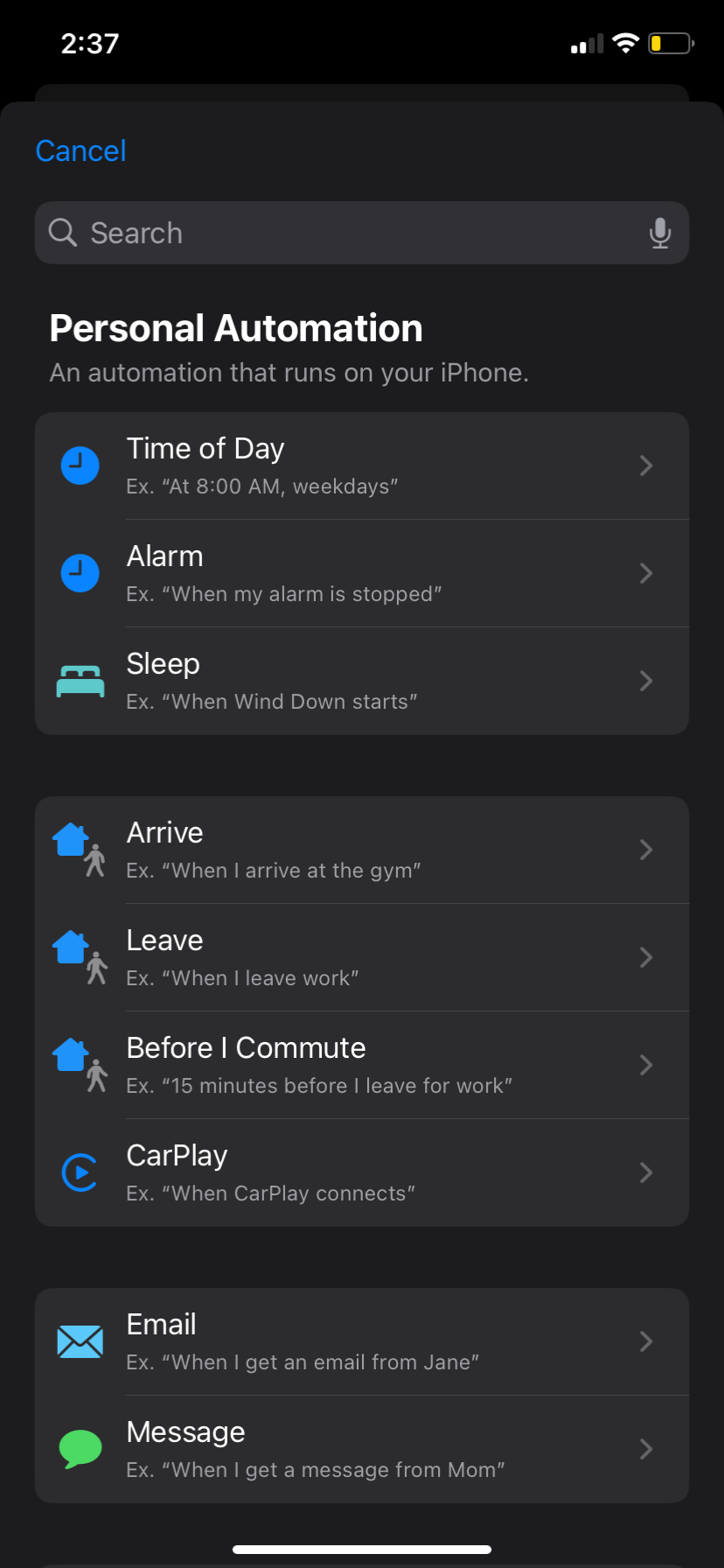Open the Time of Day trigger
This screenshot has height=1568, width=724.
pos(362,465)
